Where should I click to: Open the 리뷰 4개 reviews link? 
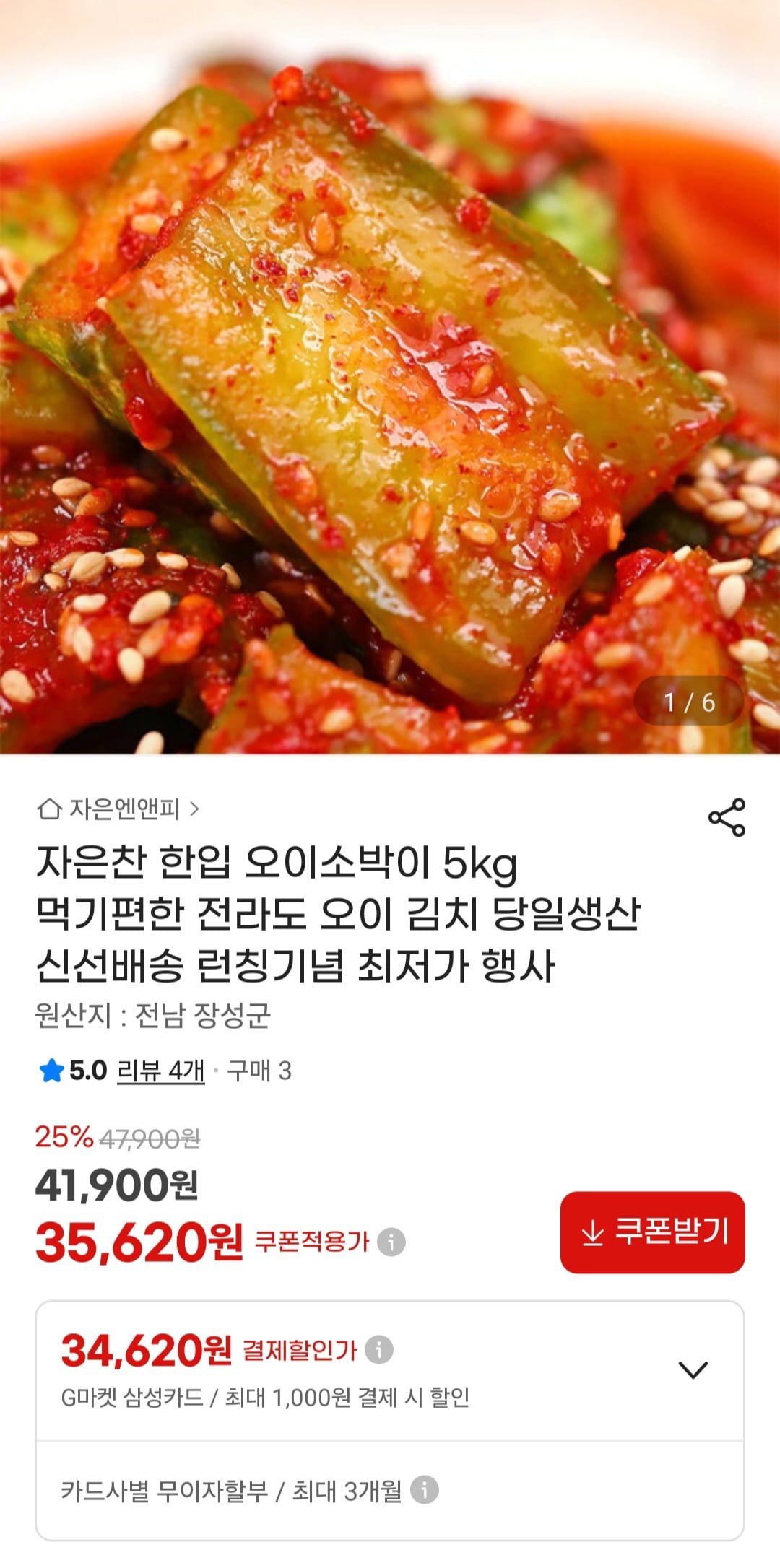(x=160, y=1071)
